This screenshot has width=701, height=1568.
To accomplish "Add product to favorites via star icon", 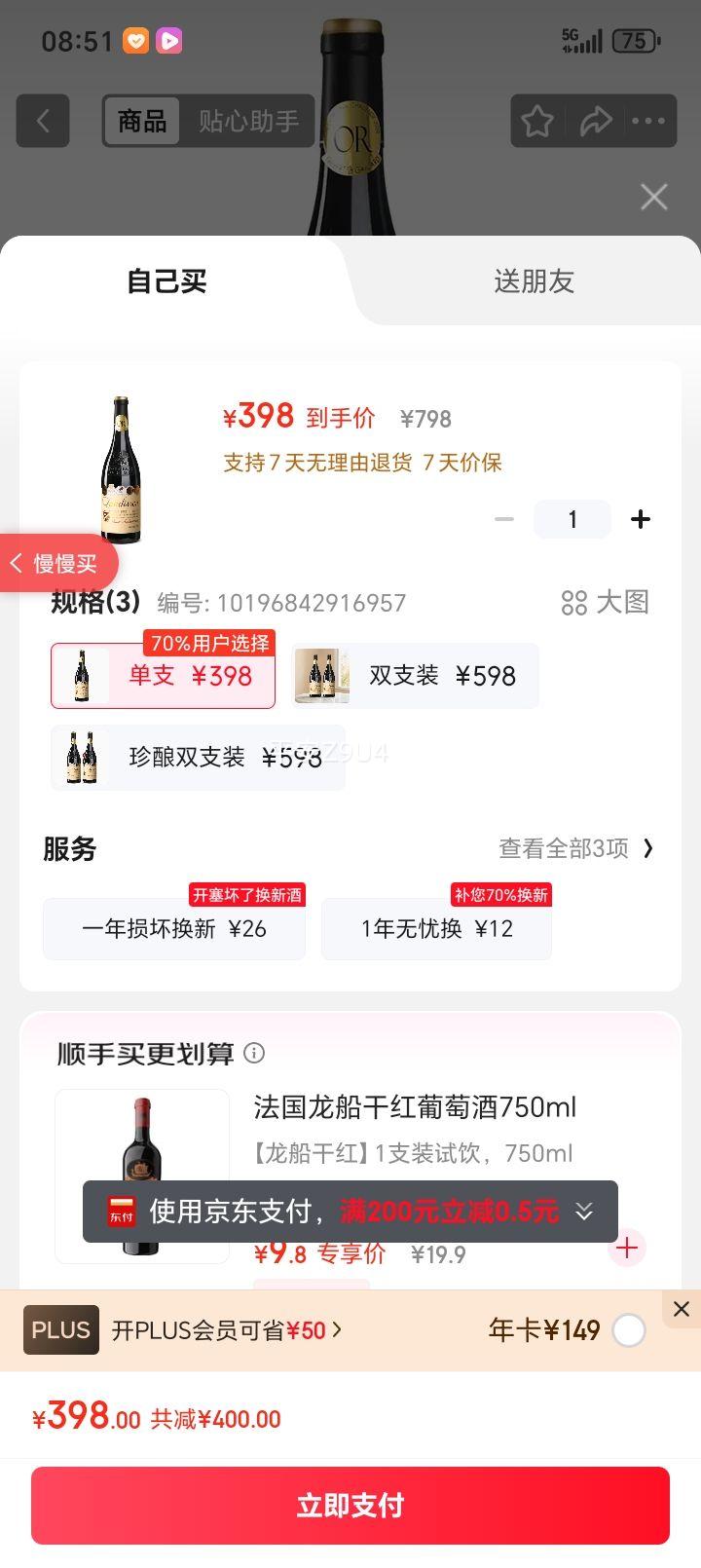I will click(x=536, y=121).
